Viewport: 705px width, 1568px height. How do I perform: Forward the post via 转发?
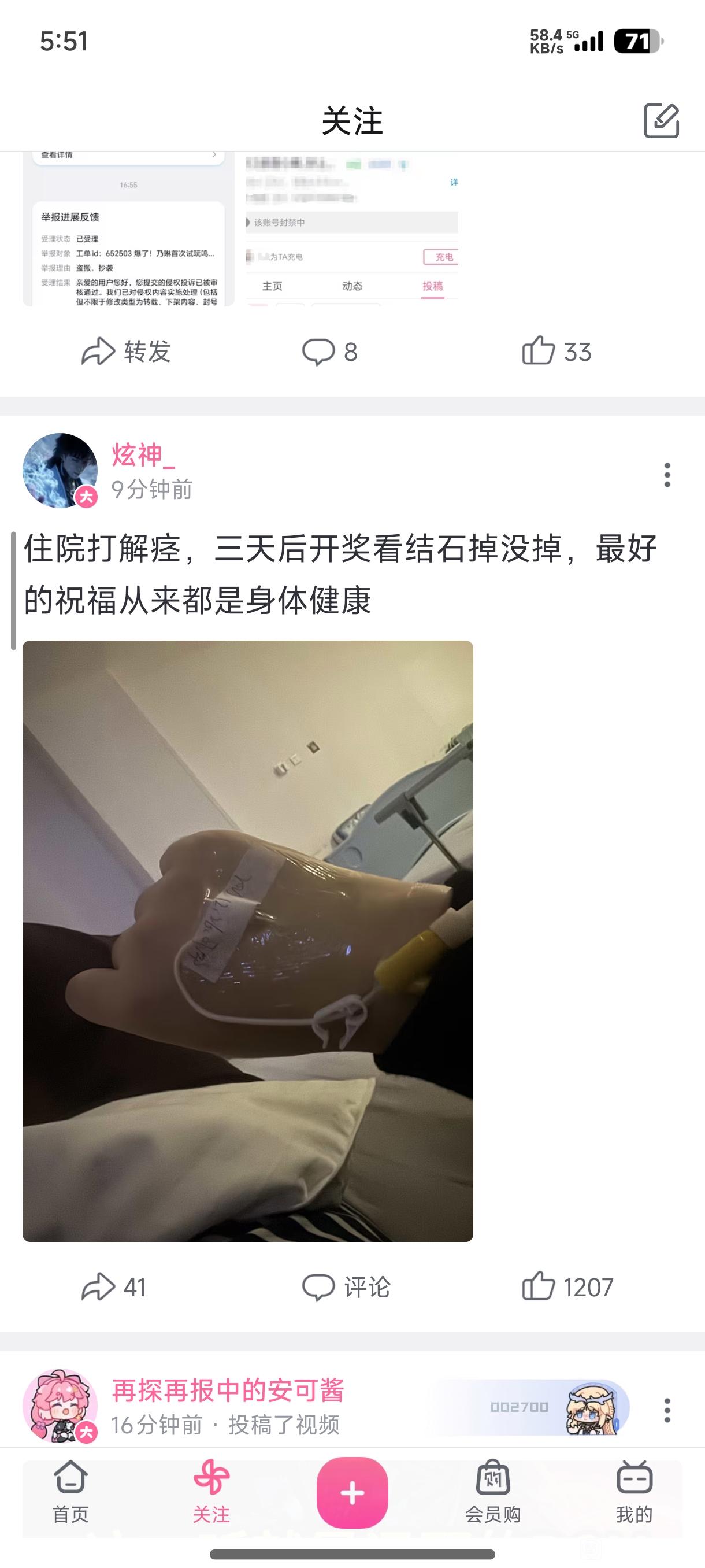pyautogui.click(x=126, y=351)
